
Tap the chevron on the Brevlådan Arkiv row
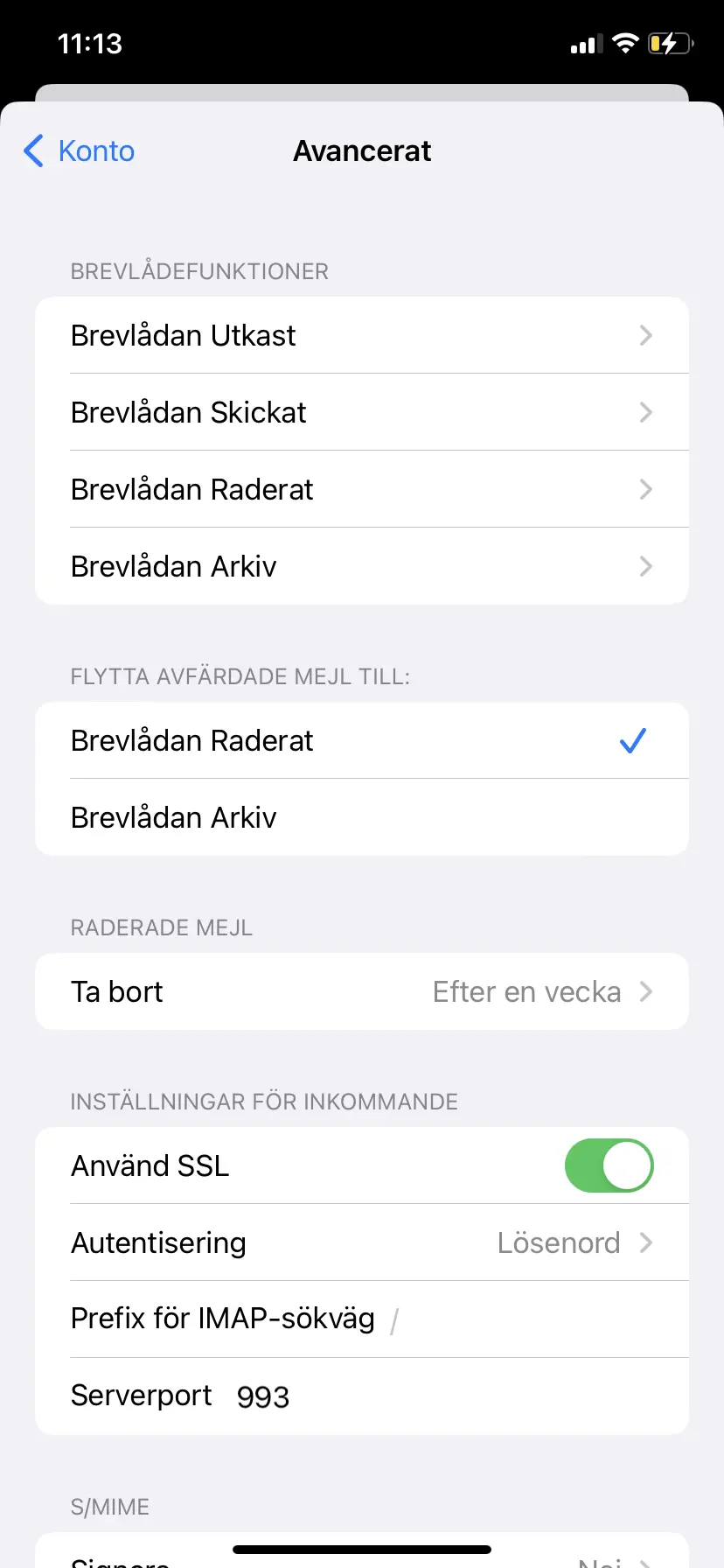(x=645, y=566)
